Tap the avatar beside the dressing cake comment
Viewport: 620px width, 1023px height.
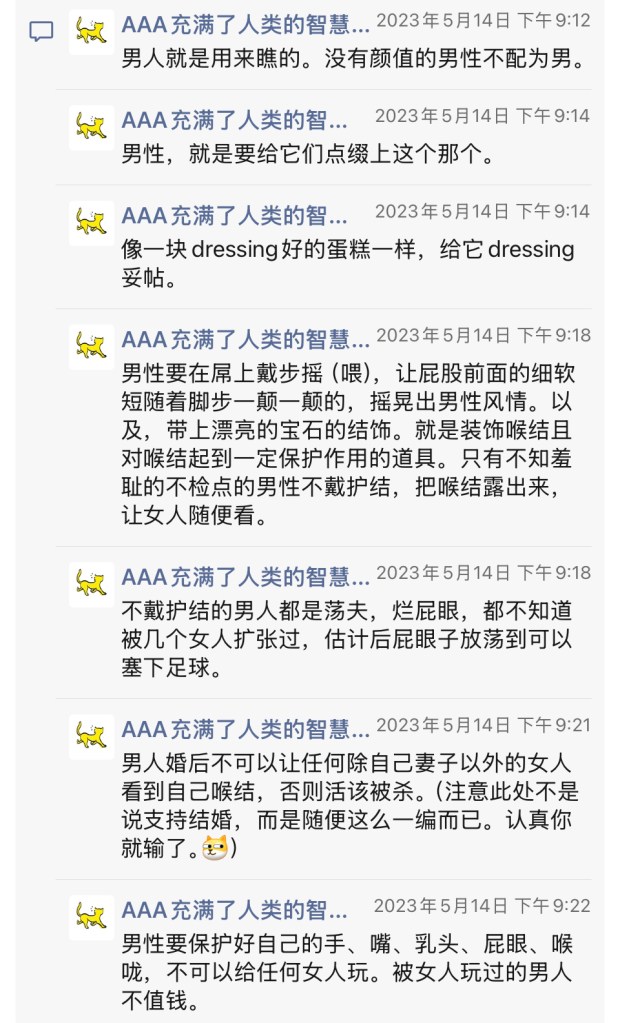coord(91,223)
